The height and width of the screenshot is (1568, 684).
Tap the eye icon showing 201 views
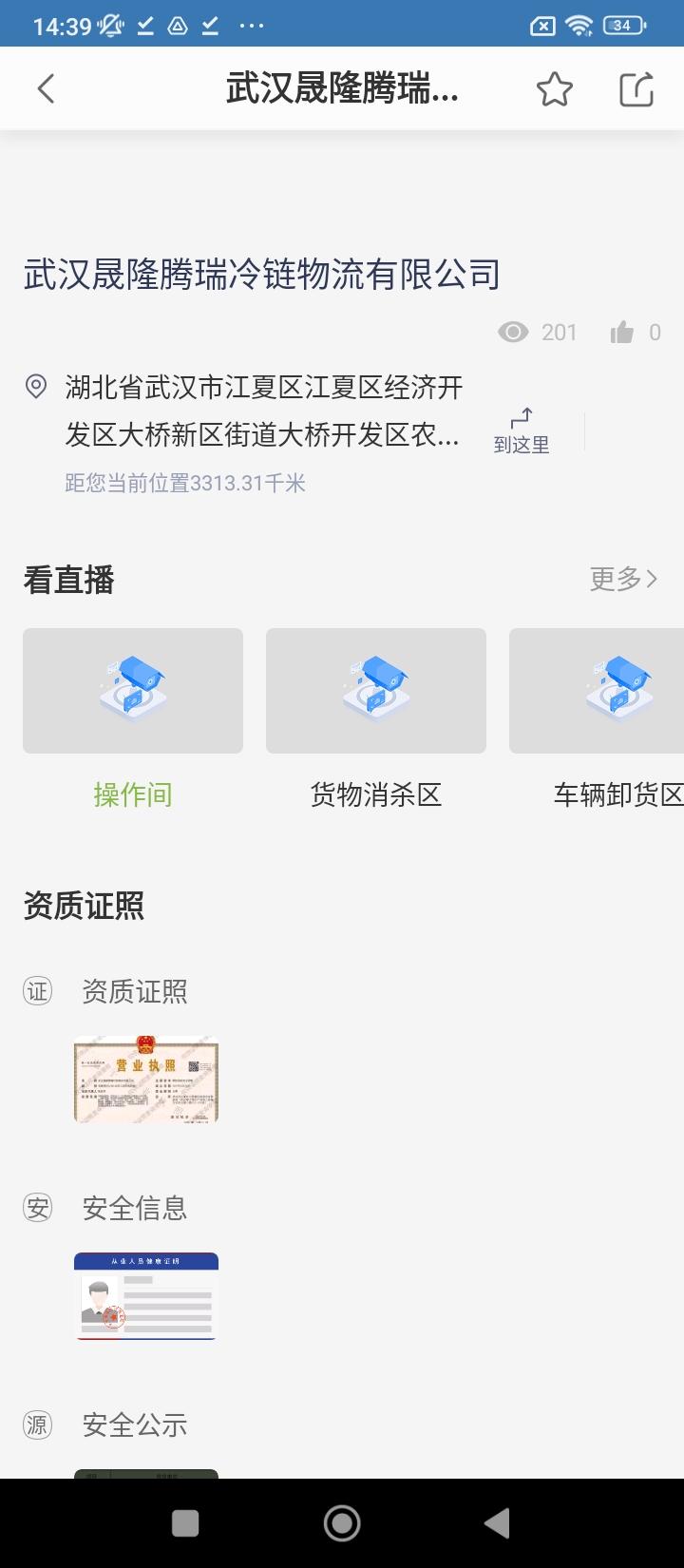click(513, 333)
